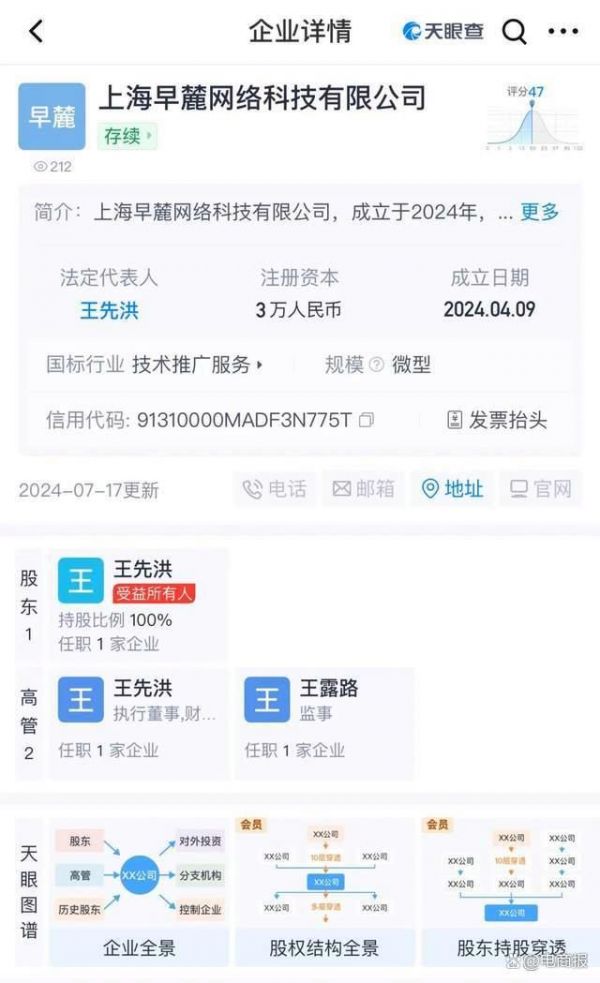Viewport: 600px width, 983px height.
Task: Open the 评分 47 score chart
Action: click(534, 118)
